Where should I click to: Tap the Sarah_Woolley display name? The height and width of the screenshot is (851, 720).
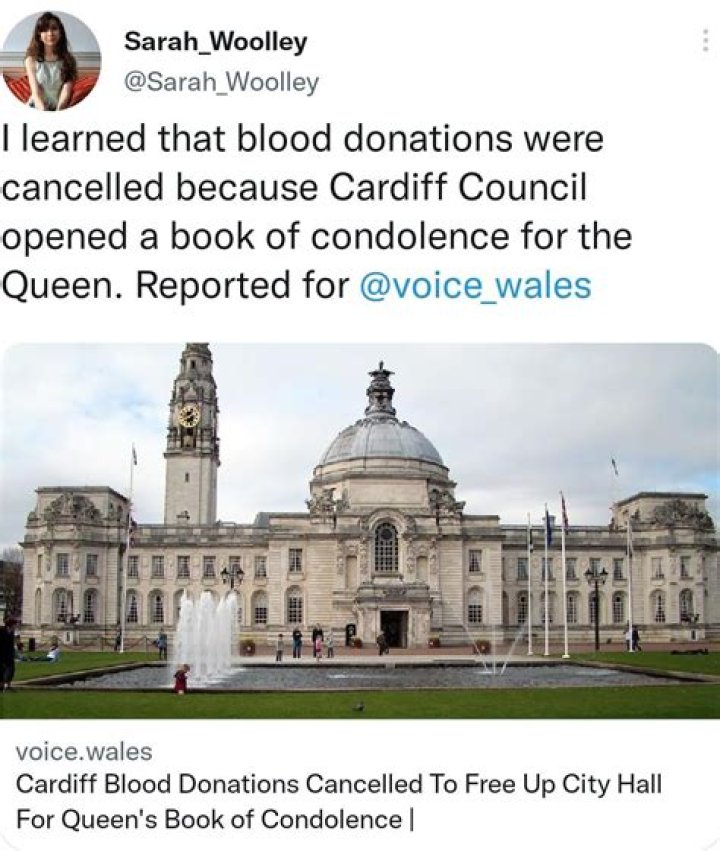[x=215, y=42]
